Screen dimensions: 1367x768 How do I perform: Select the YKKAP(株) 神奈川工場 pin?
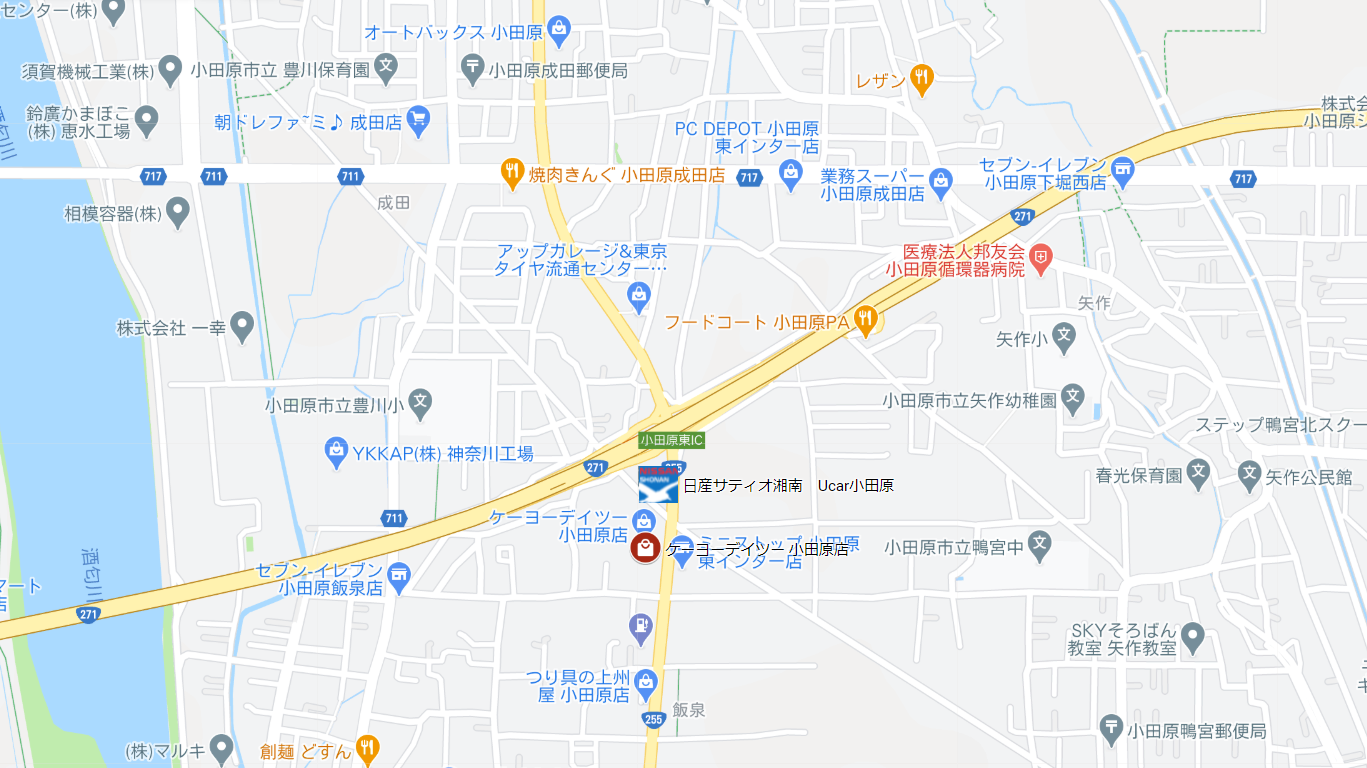337,452
